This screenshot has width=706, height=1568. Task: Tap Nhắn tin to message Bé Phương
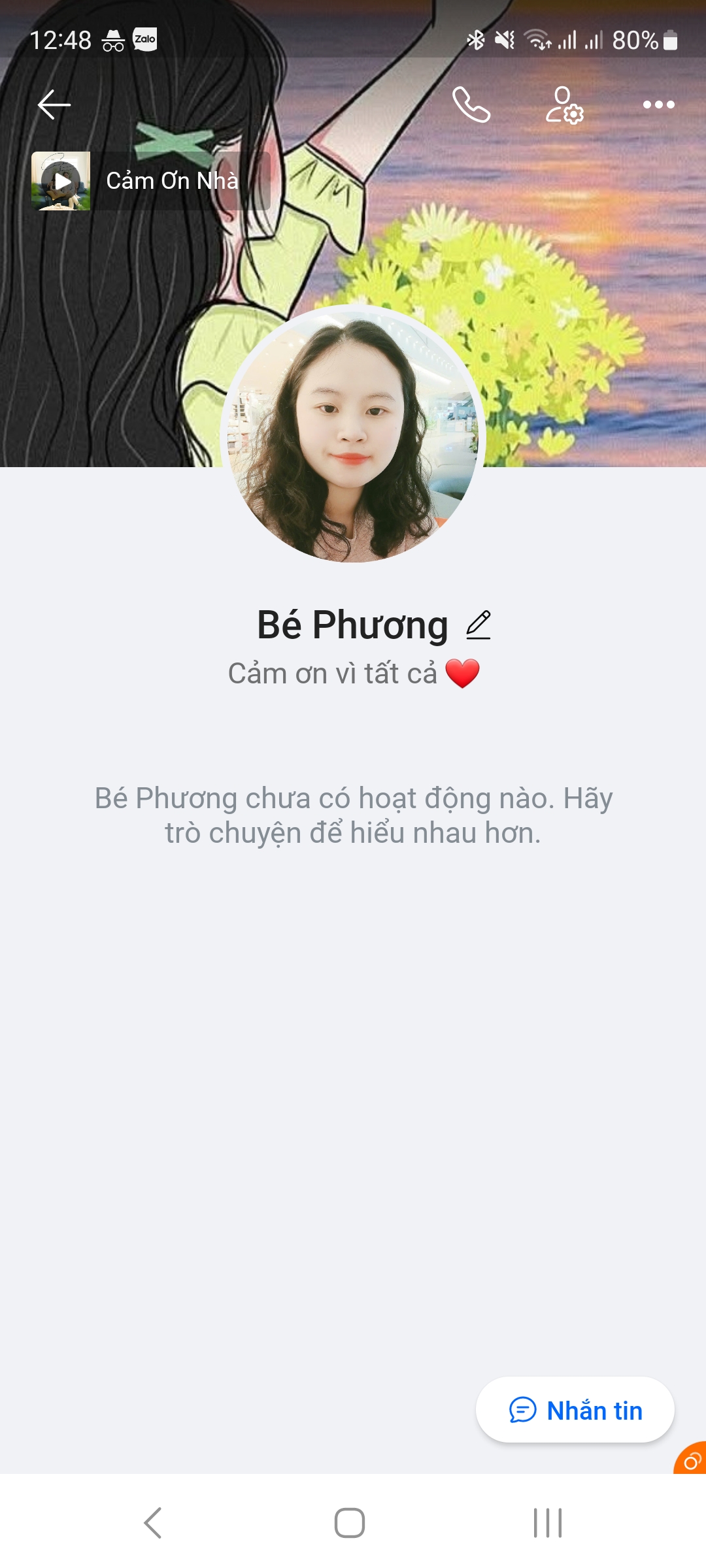[x=575, y=1410]
